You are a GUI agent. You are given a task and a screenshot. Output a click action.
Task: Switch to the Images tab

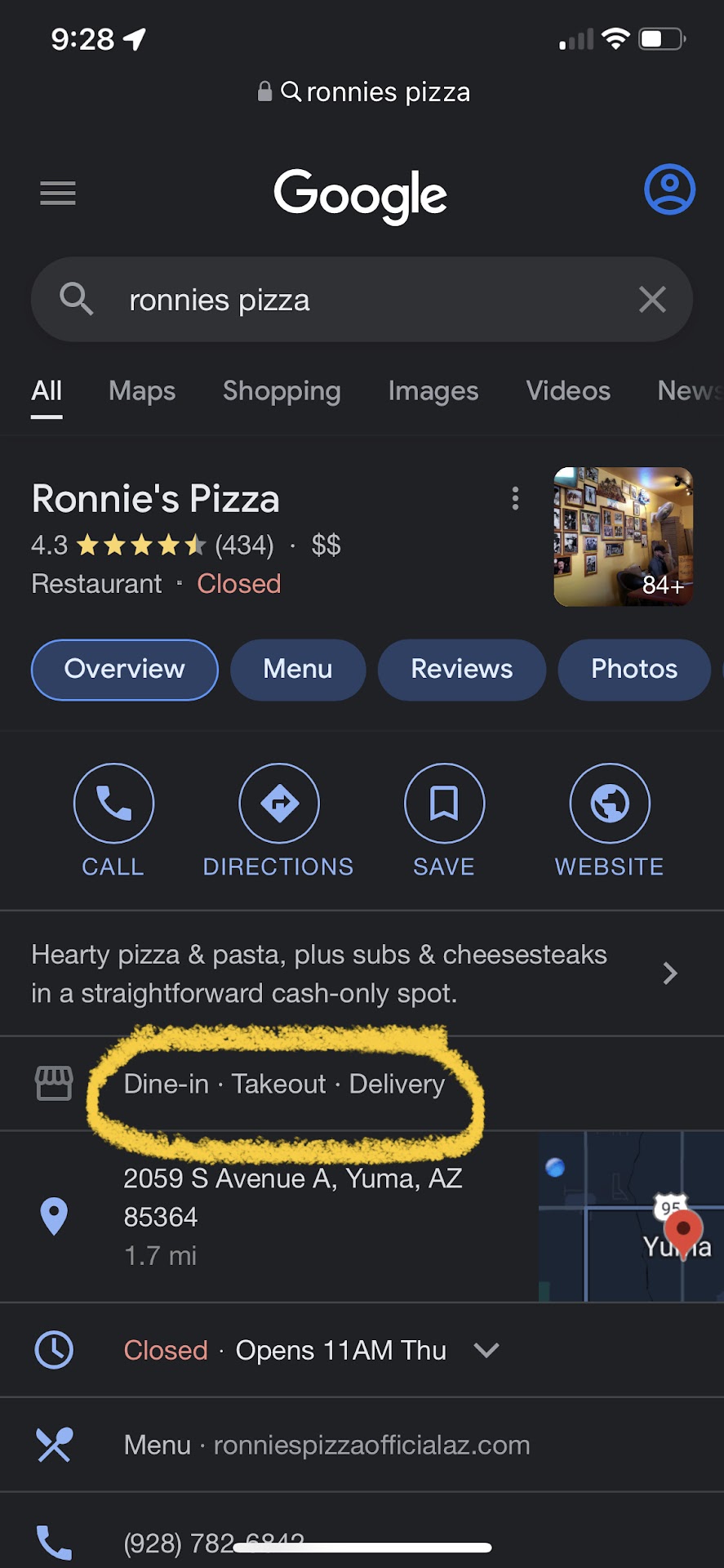pos(433,391)
